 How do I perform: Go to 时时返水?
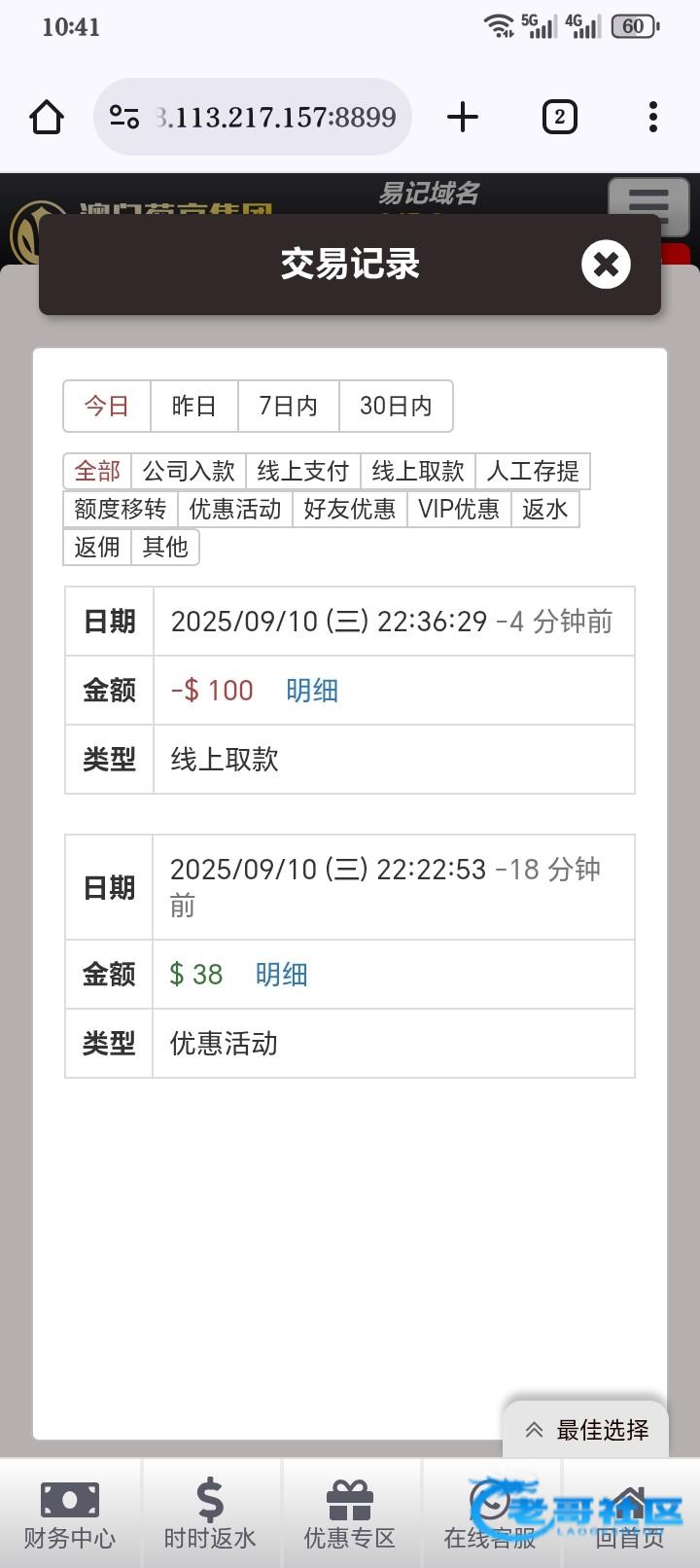[210, 1514]
